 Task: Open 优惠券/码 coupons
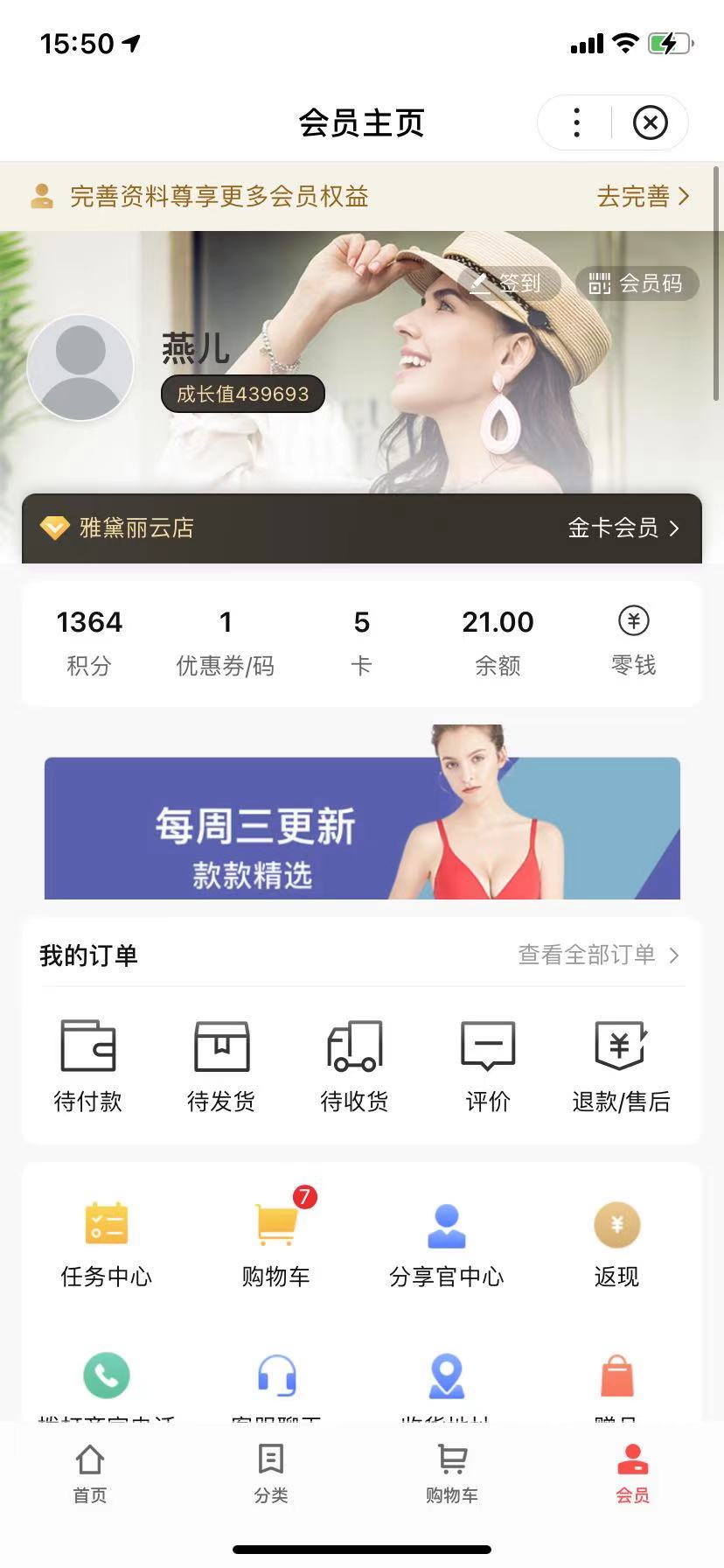point(226,643)
